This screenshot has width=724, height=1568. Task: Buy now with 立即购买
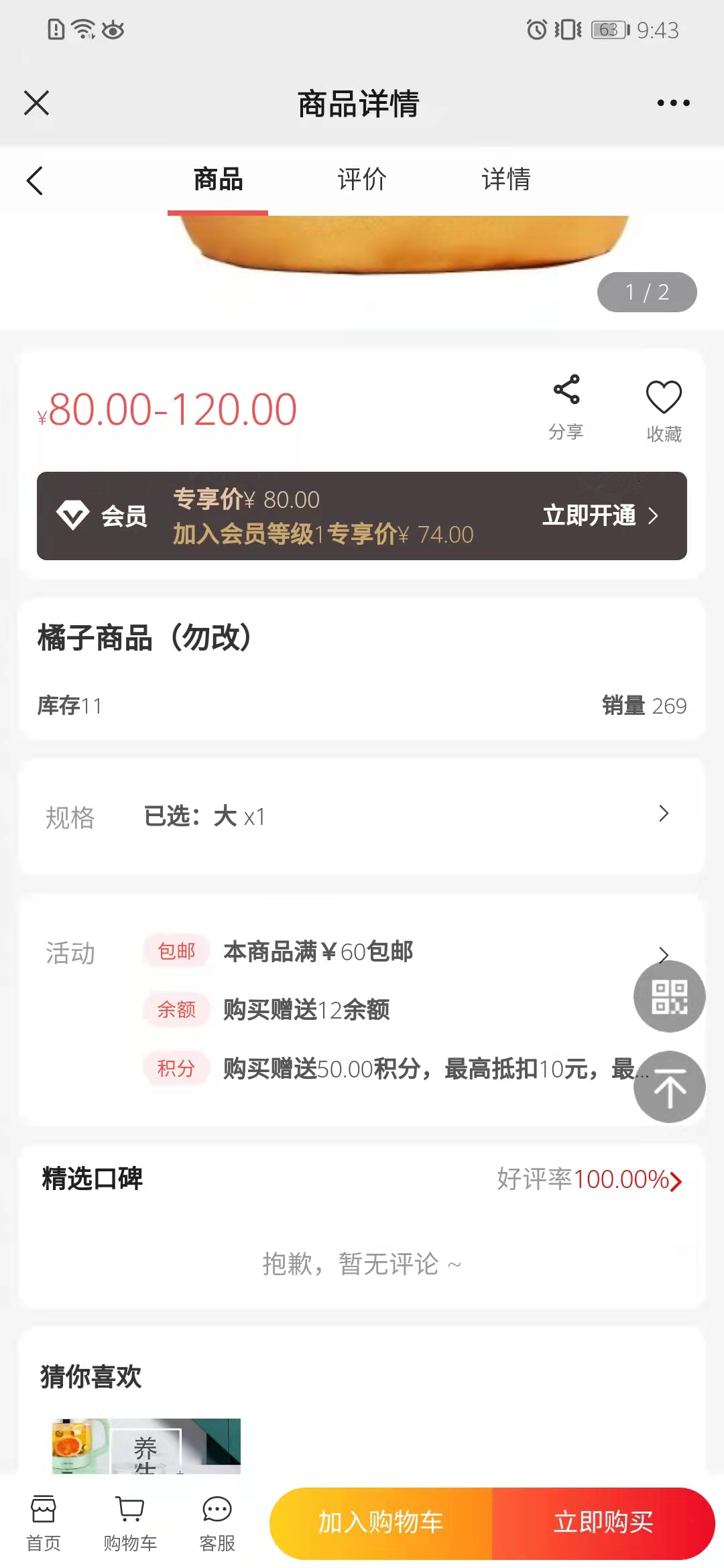click(x=603, y=1522)
